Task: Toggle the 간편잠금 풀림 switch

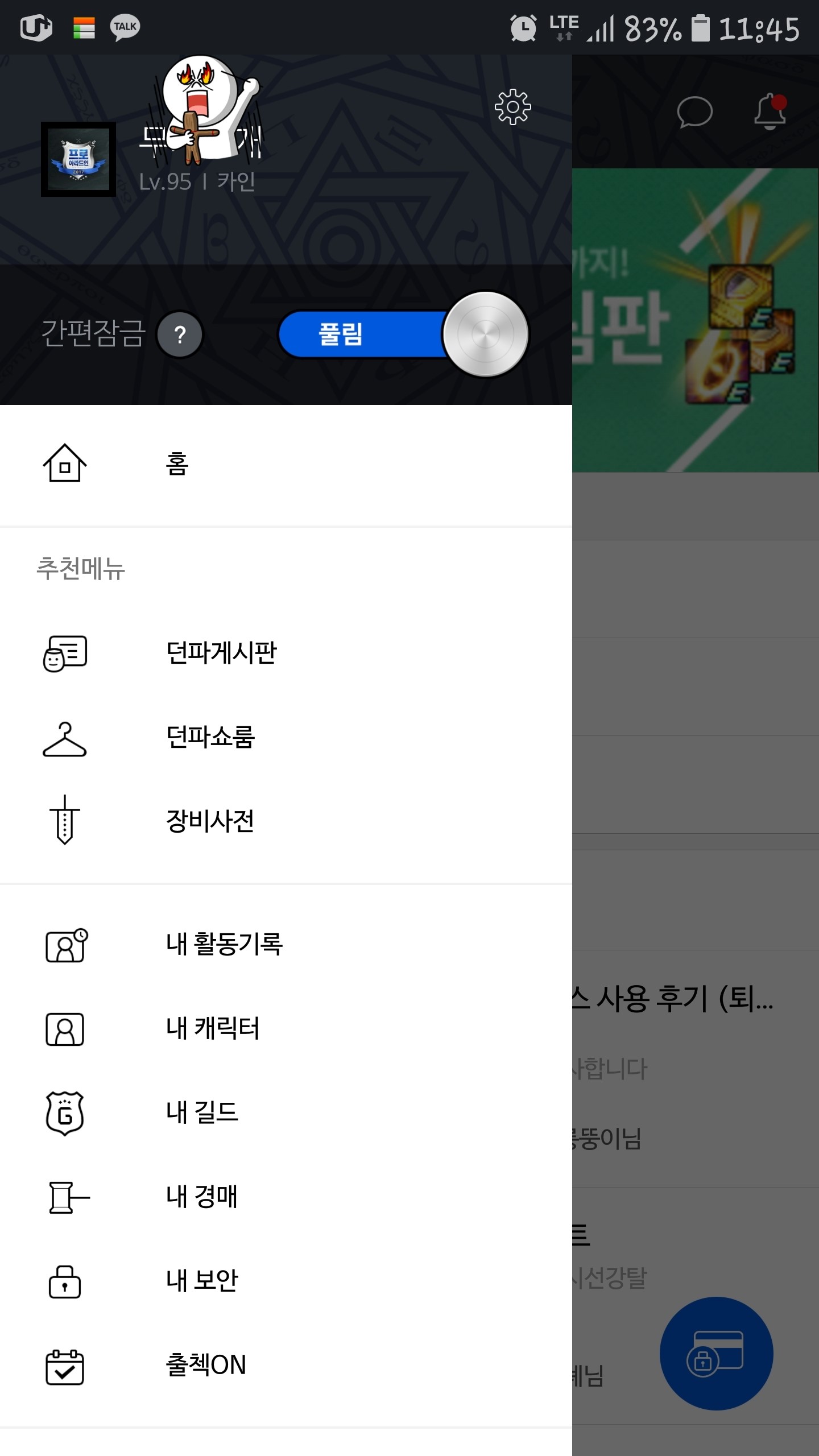Action: point(404,334)
